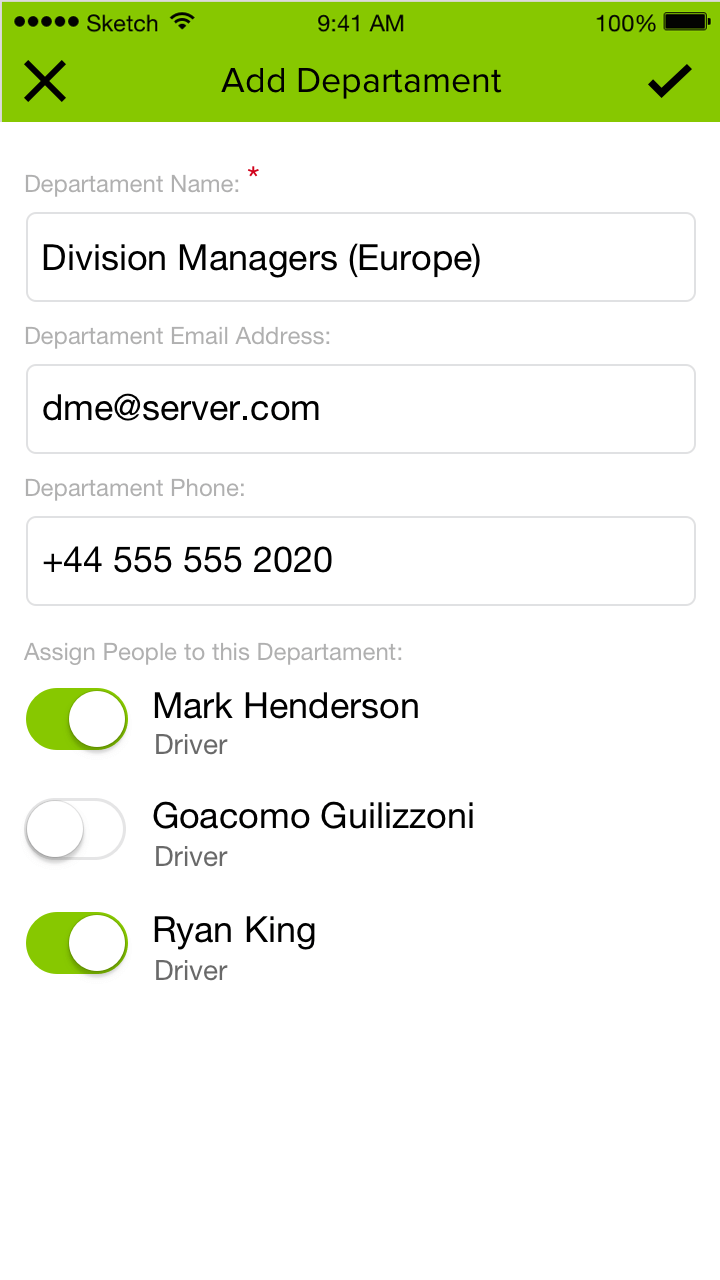Close the Add Departament screen
The height and width of the screenshot is (1280, 720).
coord(45,81)
